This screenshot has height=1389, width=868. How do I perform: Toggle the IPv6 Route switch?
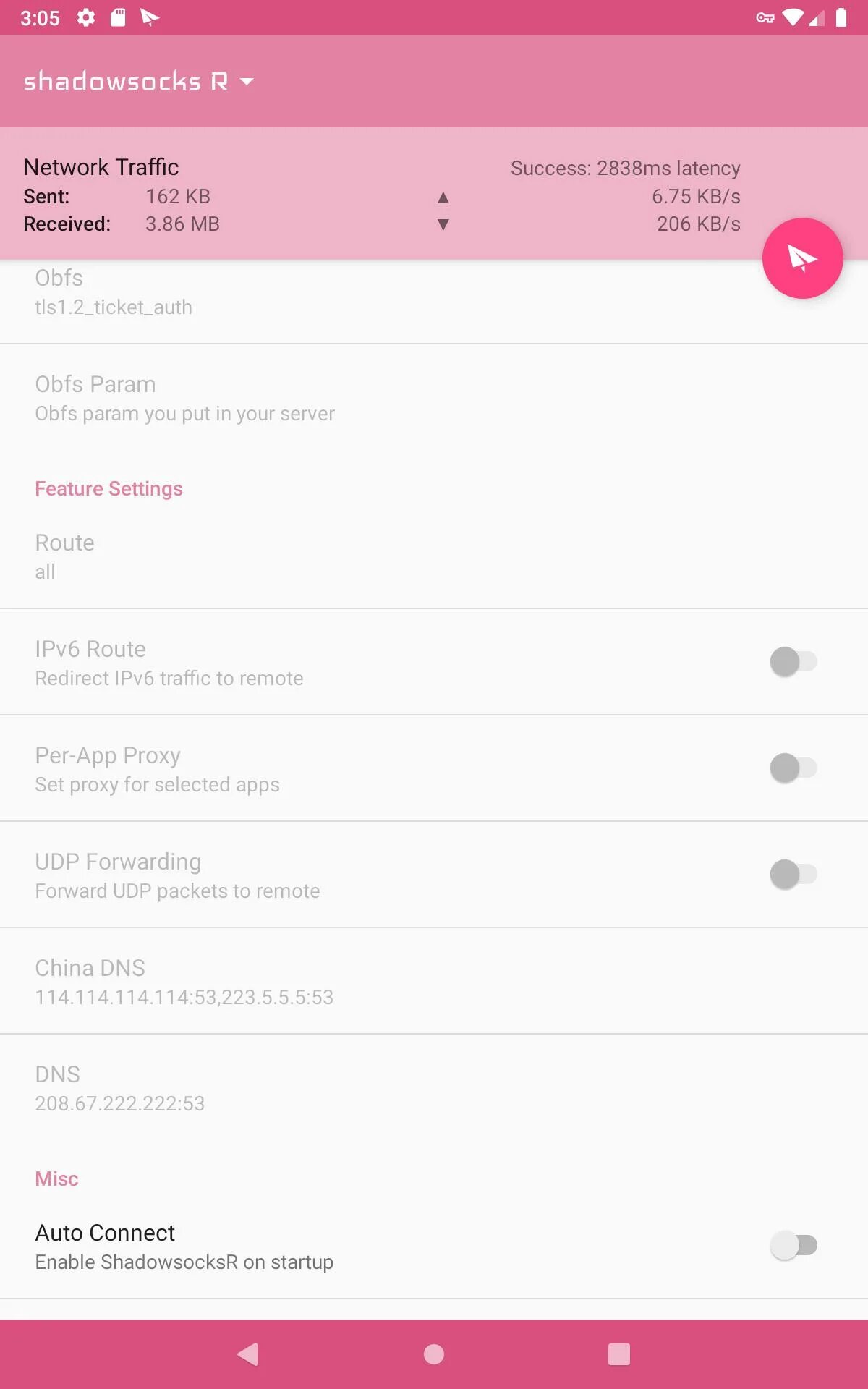793,662
